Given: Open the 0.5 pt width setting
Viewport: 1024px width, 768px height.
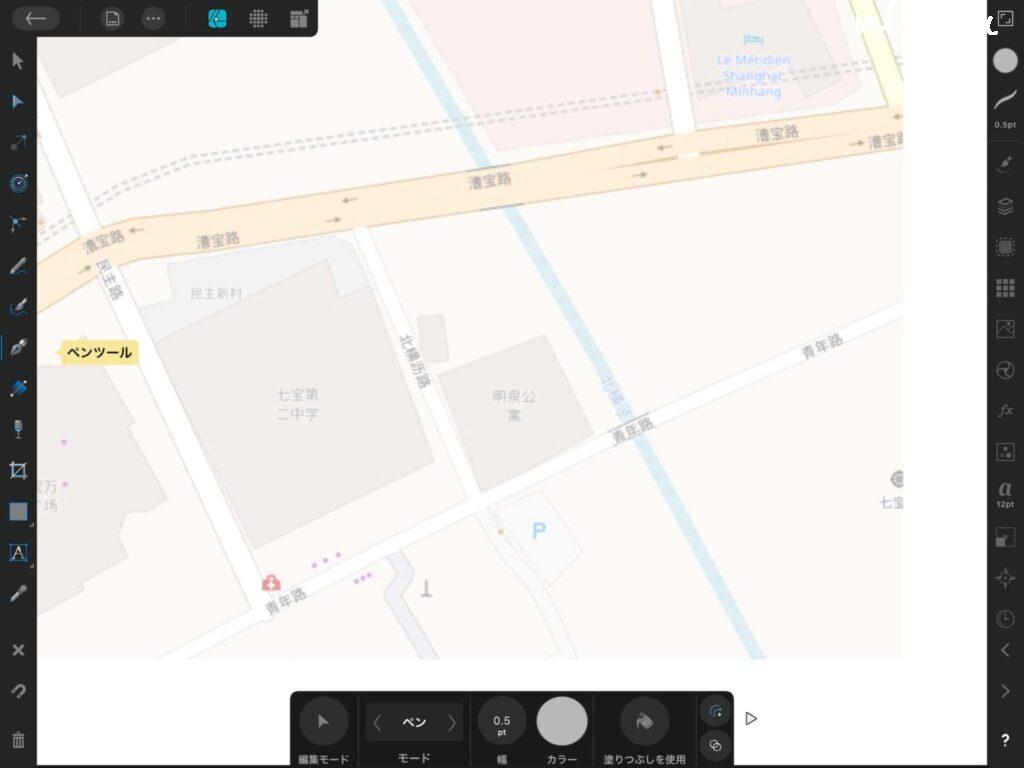Looking at the screenshot, I should point(502,721).
